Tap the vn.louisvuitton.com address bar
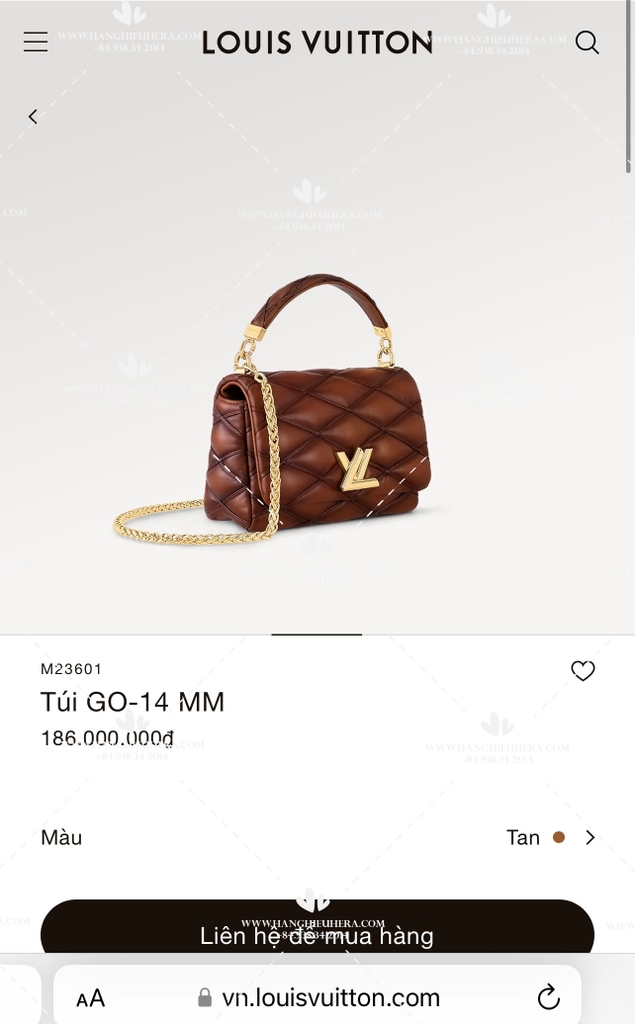 (x=318, y=997)
